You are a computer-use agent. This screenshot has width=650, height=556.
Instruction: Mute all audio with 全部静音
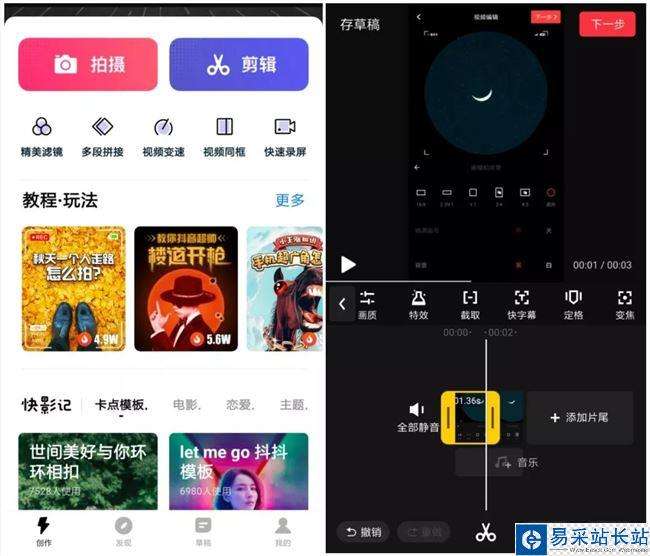(x=417, y=417)
